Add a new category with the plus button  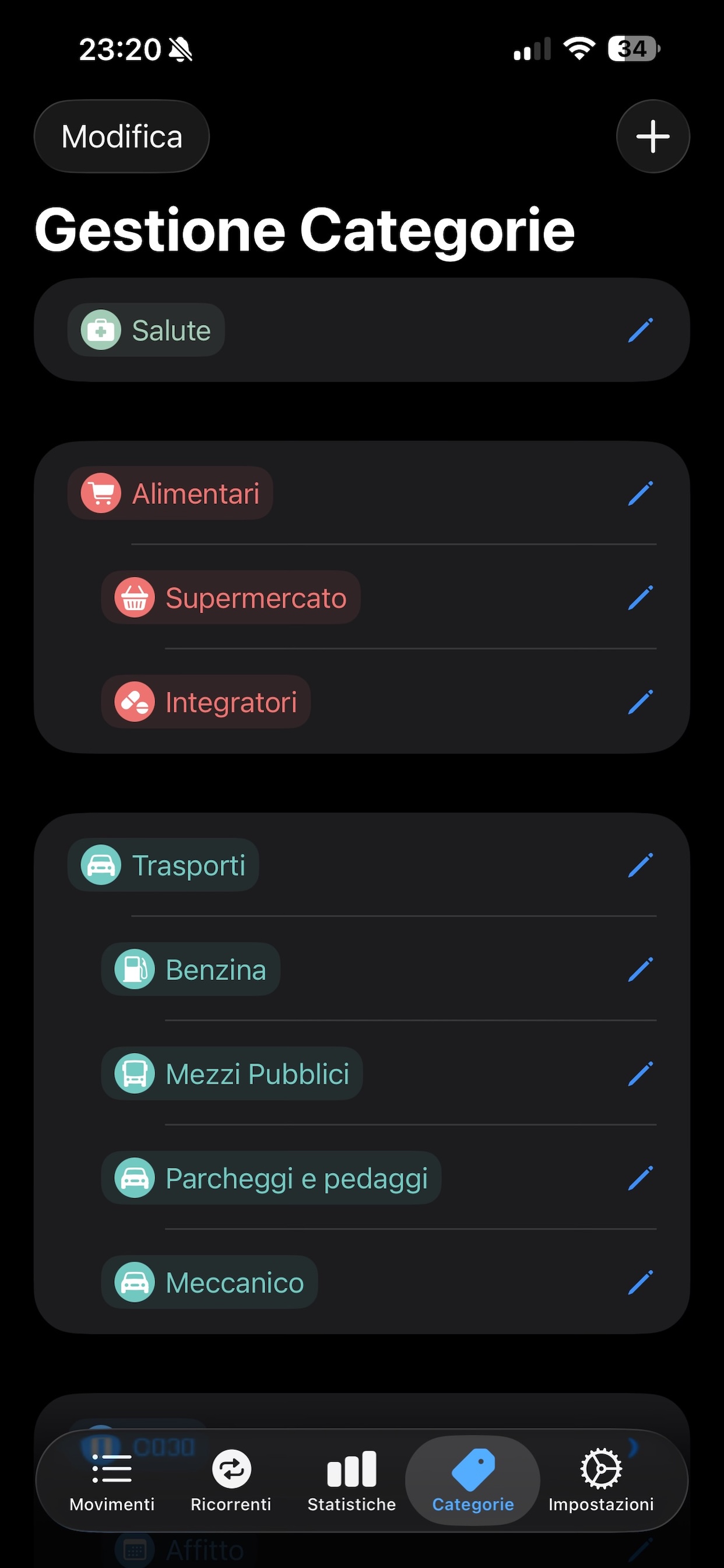pyautogui.click(x=652, y=136)
